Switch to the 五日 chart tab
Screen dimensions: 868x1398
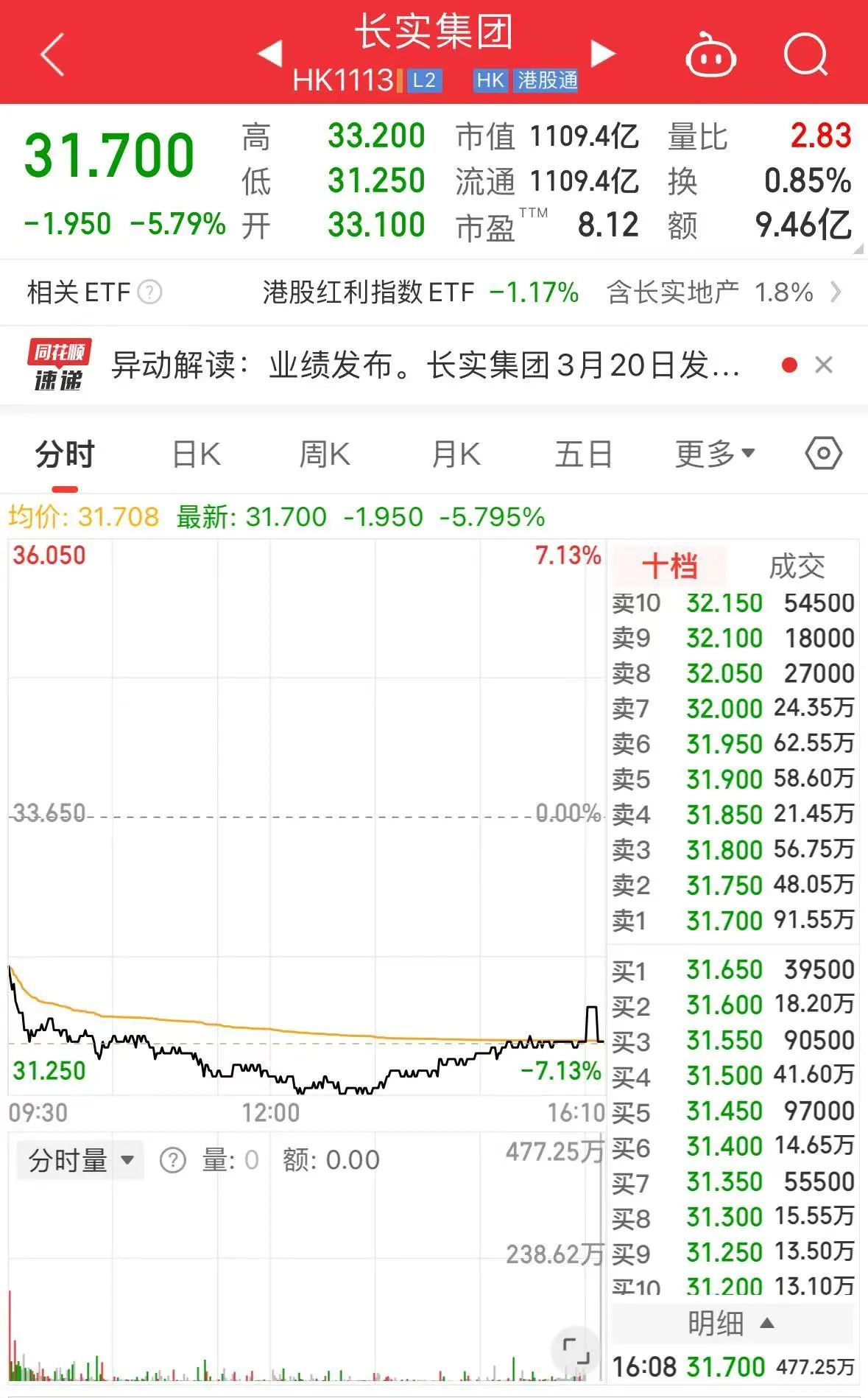tap(583, 454)
